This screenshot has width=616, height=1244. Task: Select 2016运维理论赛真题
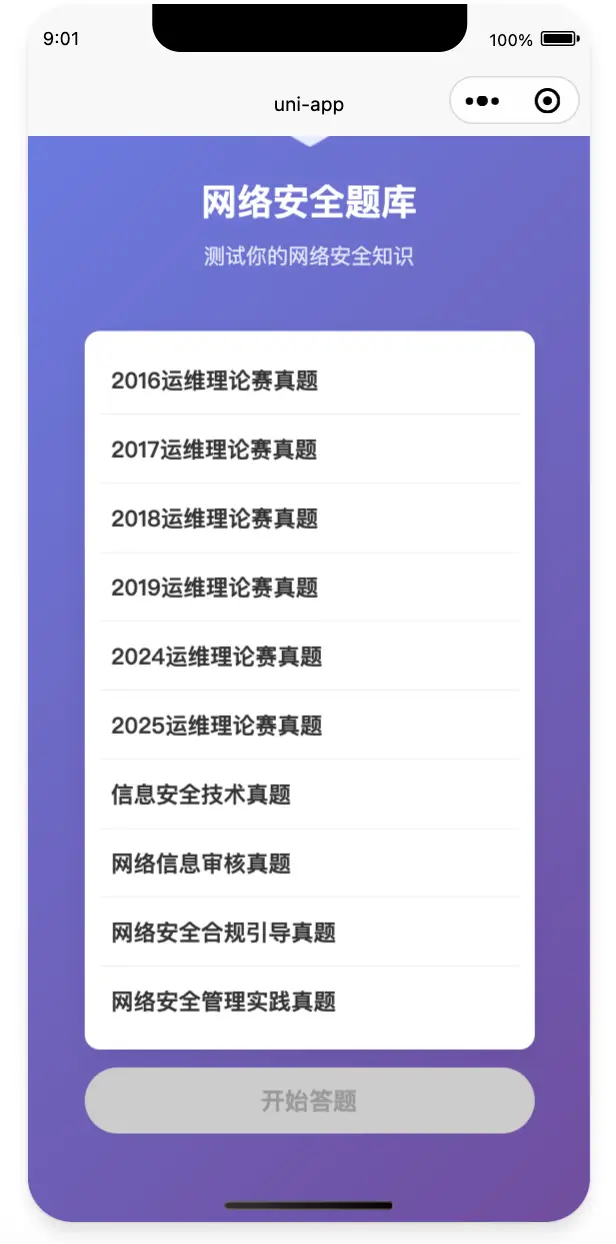[x=309, y=380]
